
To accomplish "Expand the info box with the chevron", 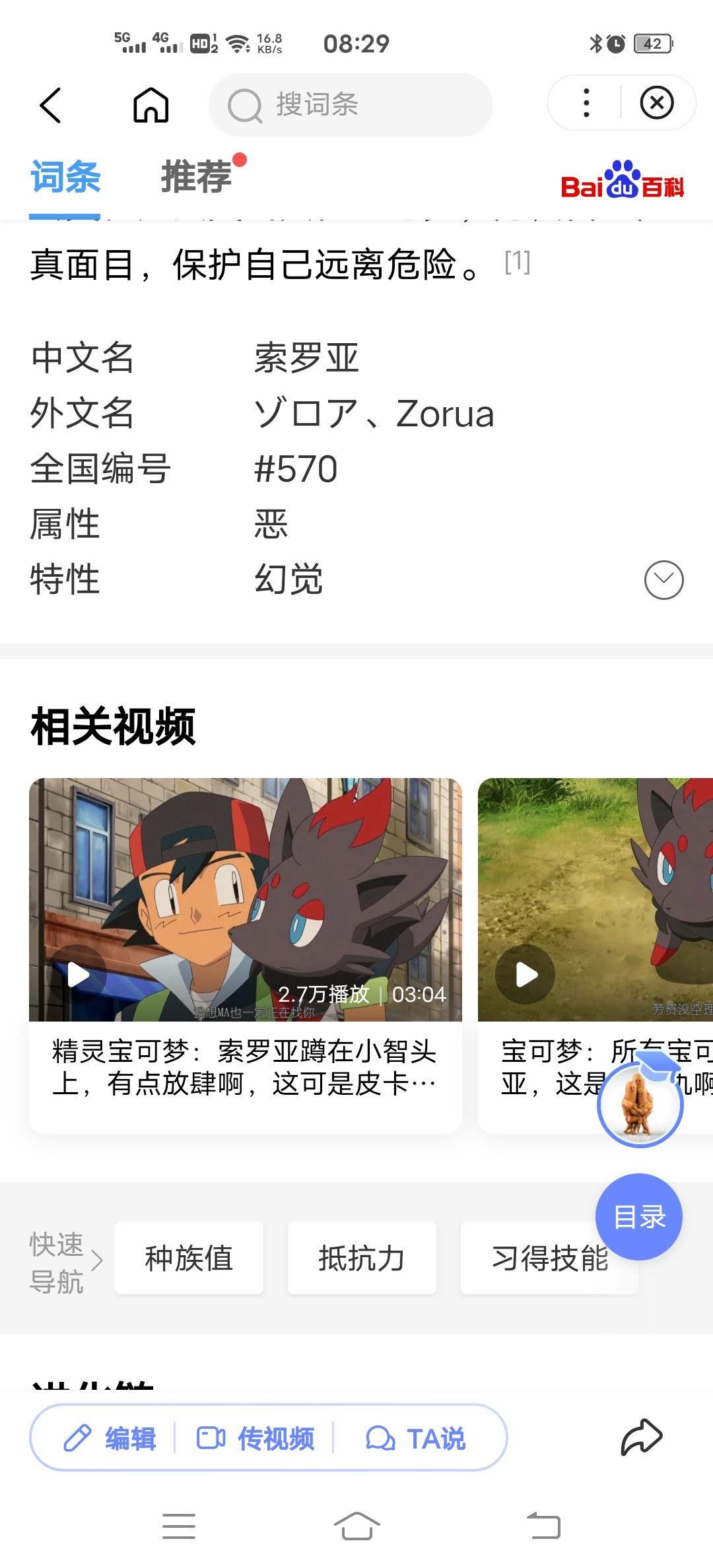I will [663, 580].
